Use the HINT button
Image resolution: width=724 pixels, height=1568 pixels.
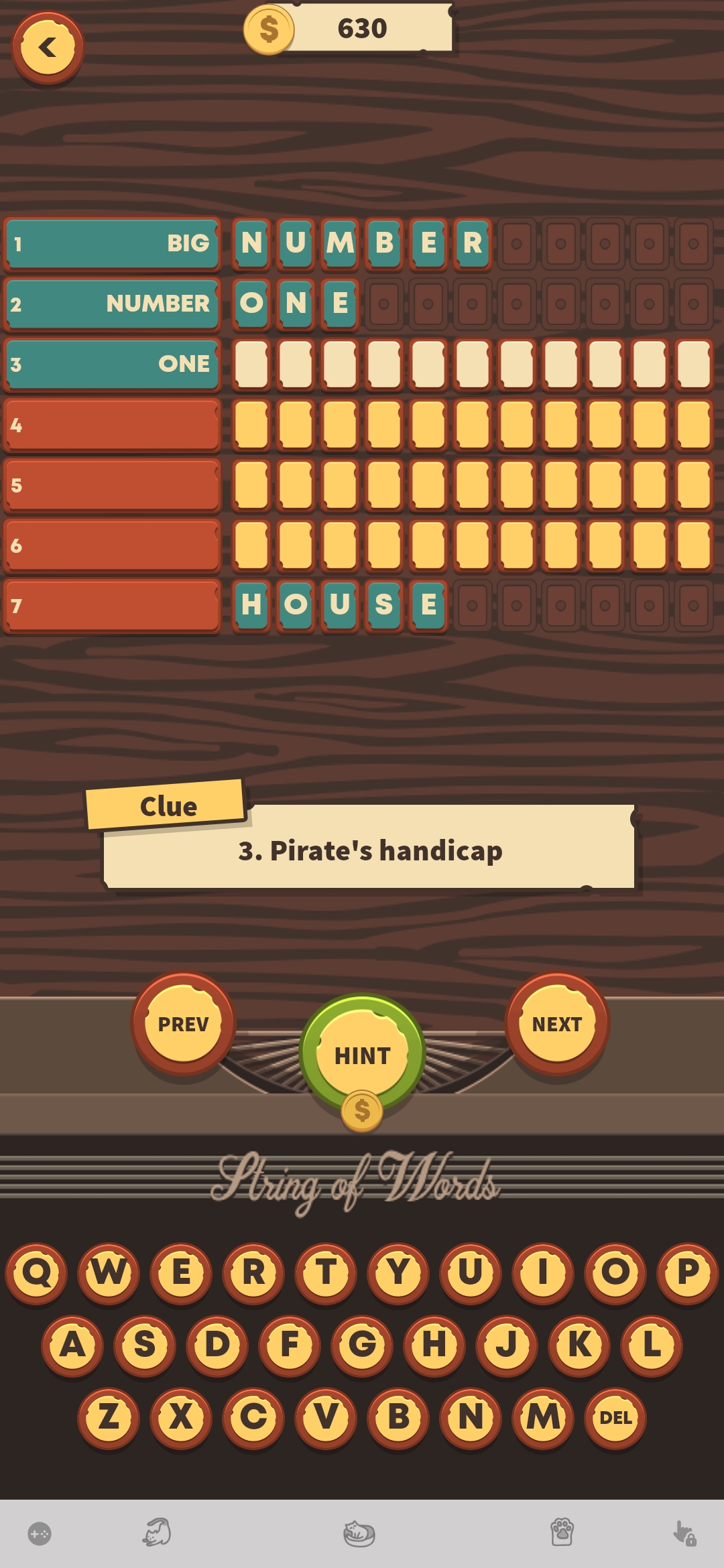coord(362,1055)
